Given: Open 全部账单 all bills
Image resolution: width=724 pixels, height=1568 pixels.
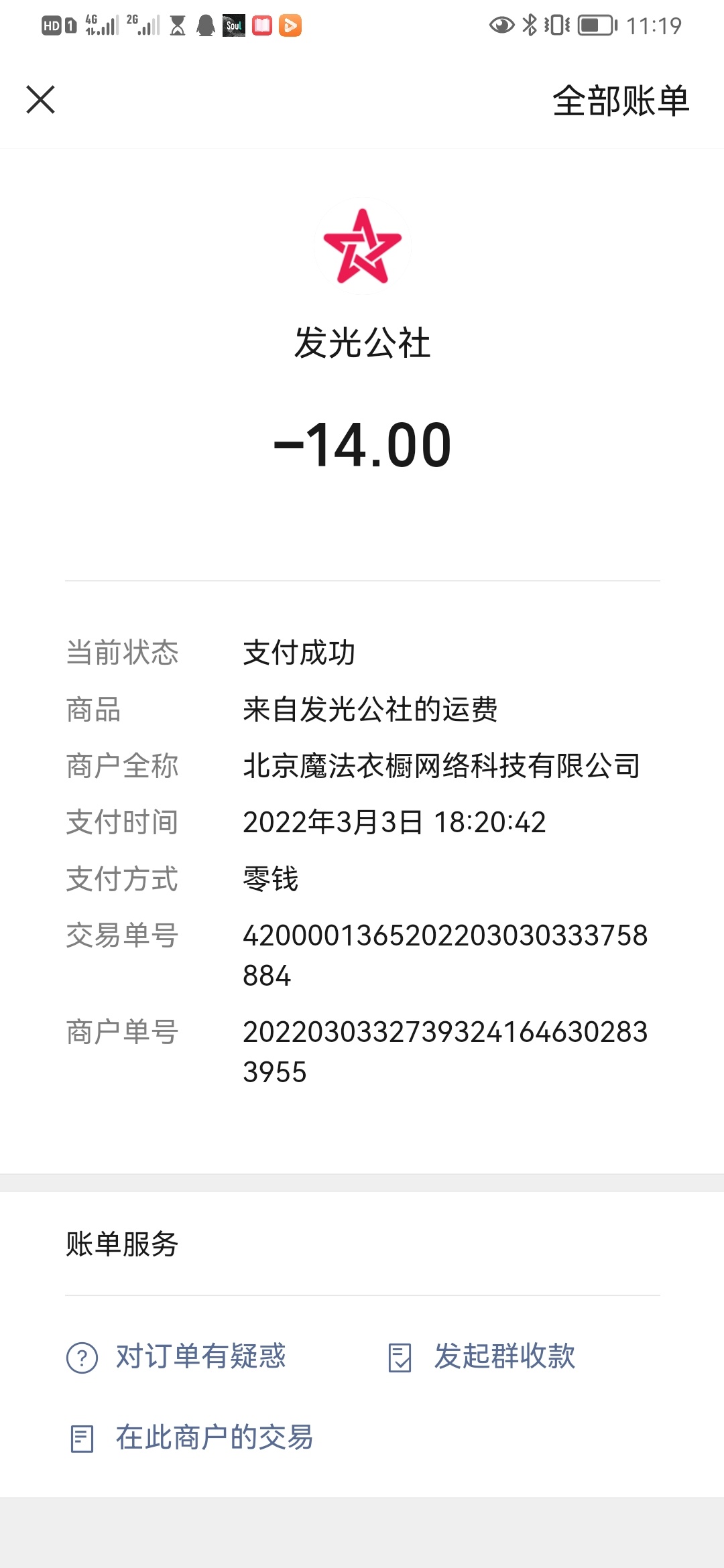Looking at the screenshot, I should coord(621,101).
